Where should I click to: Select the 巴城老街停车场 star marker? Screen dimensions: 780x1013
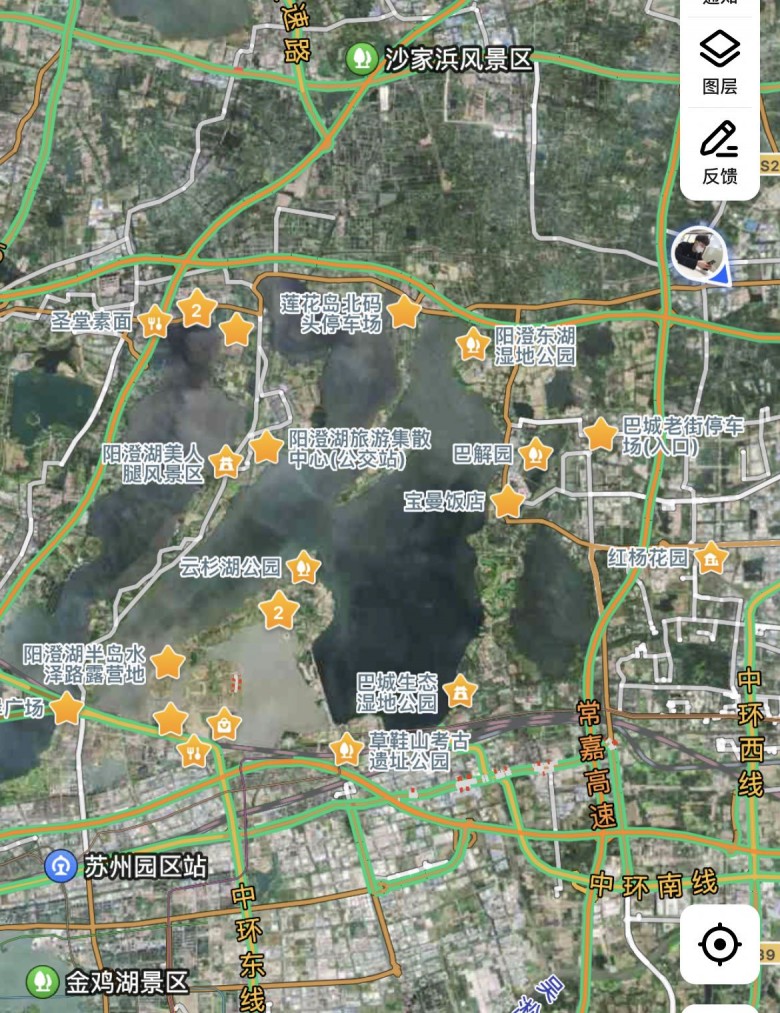coord(600,435)
